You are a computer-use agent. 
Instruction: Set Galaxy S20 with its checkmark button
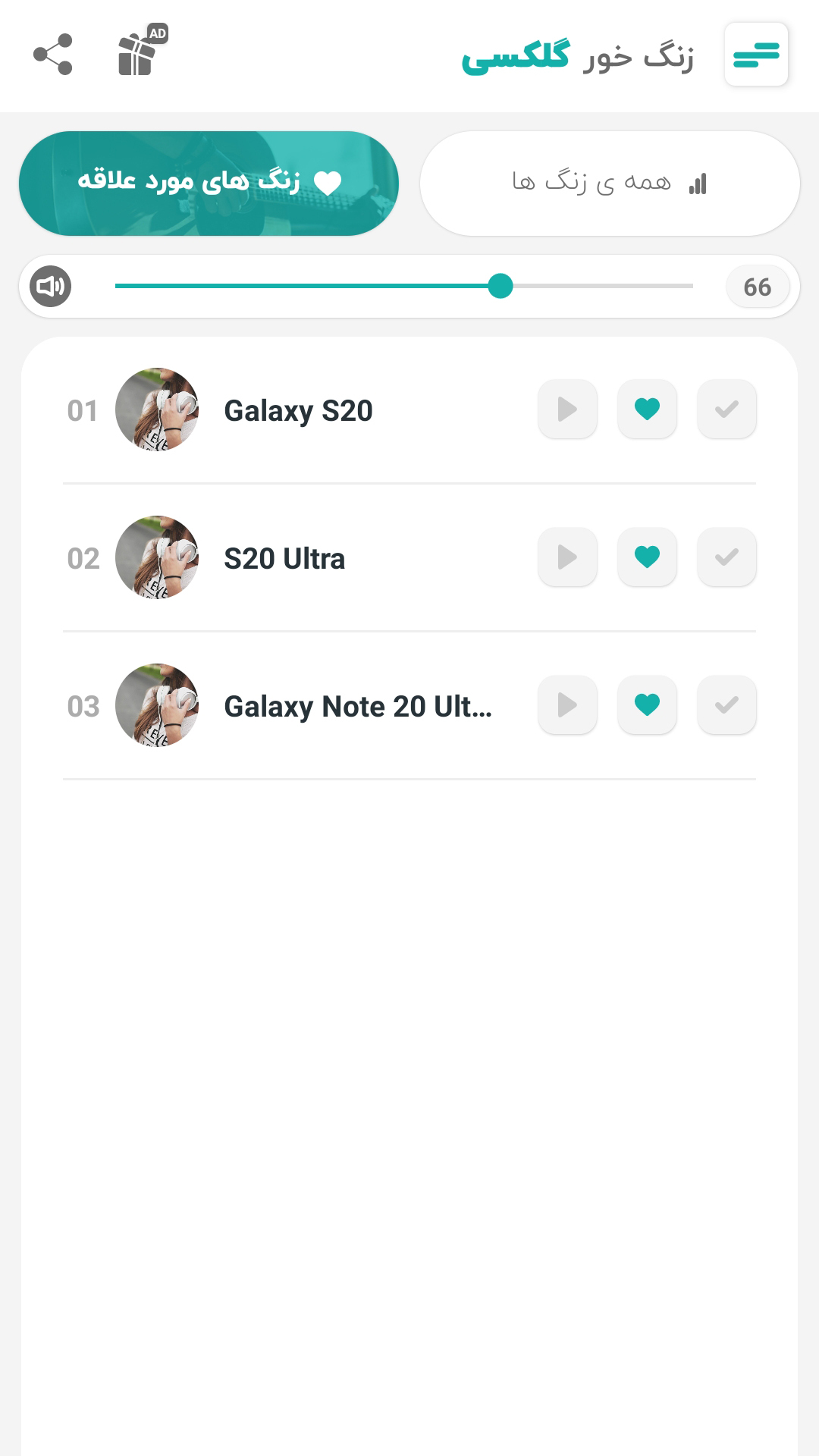(726, 409)
